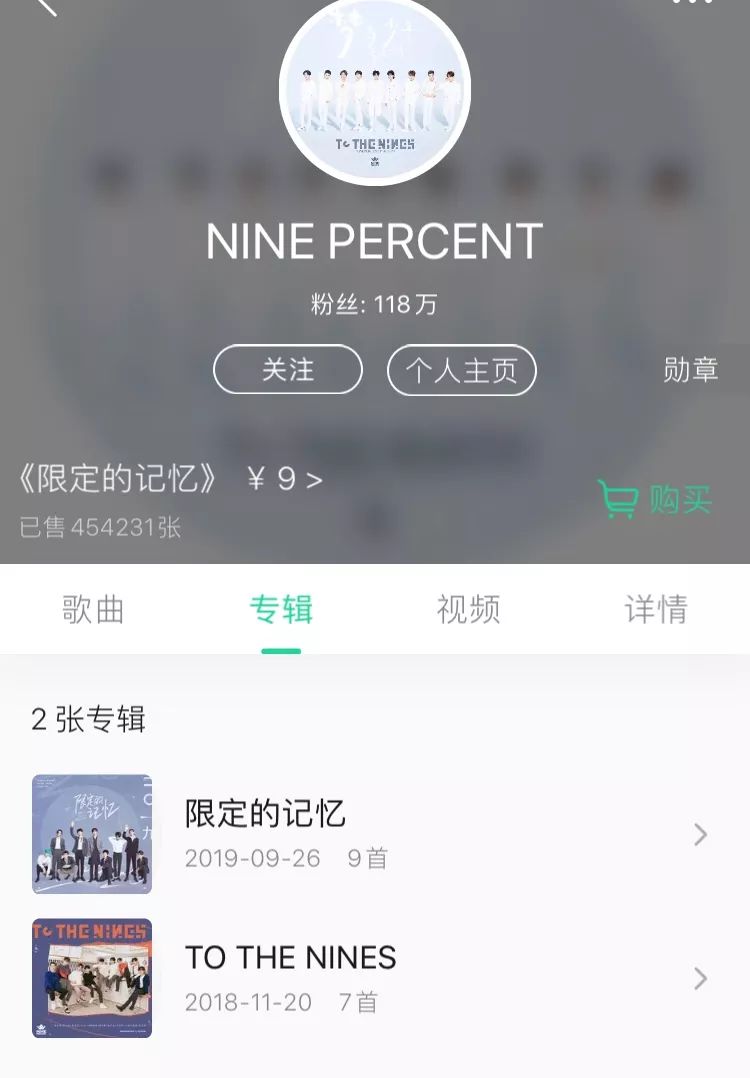Switch to the 视频 videos tab
This screenshot has width=750, height=1078.
pos(468,609)
